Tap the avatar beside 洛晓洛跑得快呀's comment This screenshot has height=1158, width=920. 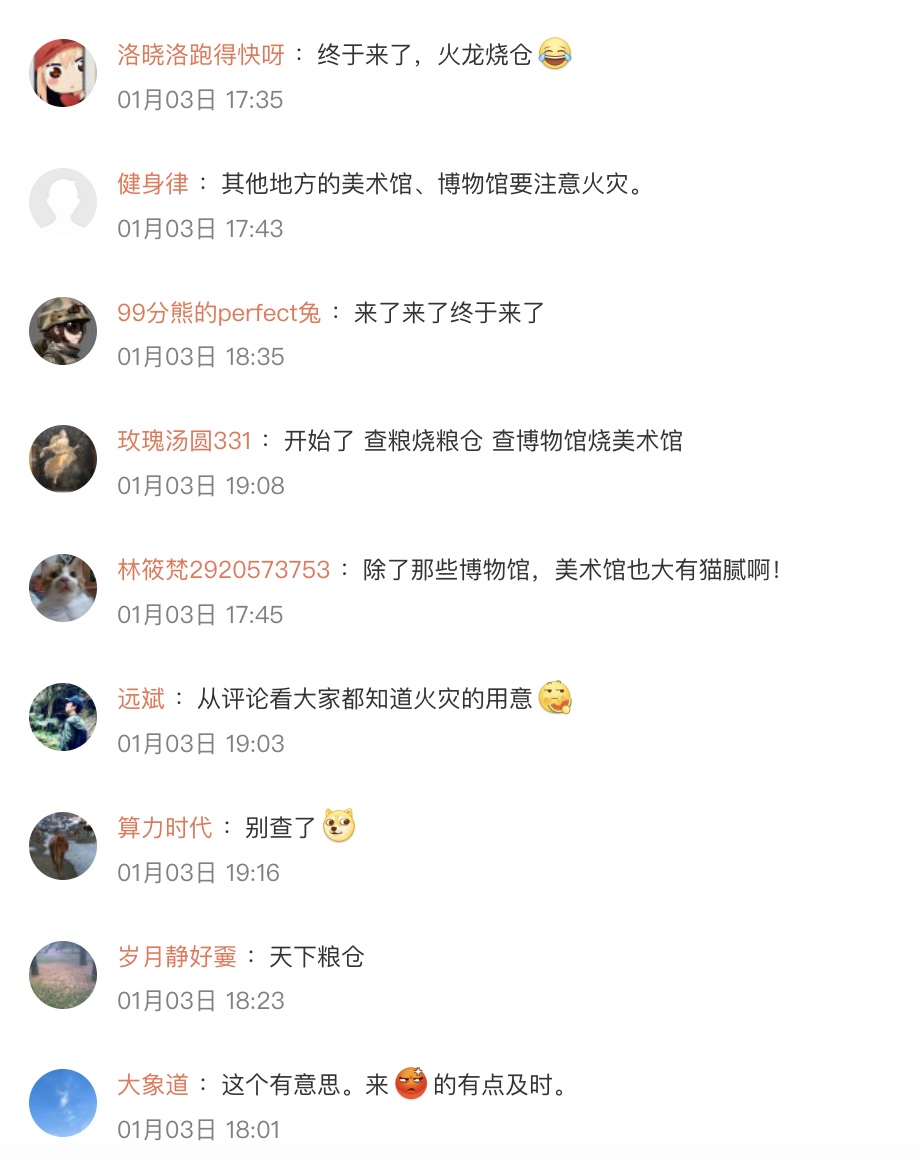(63, 73)
